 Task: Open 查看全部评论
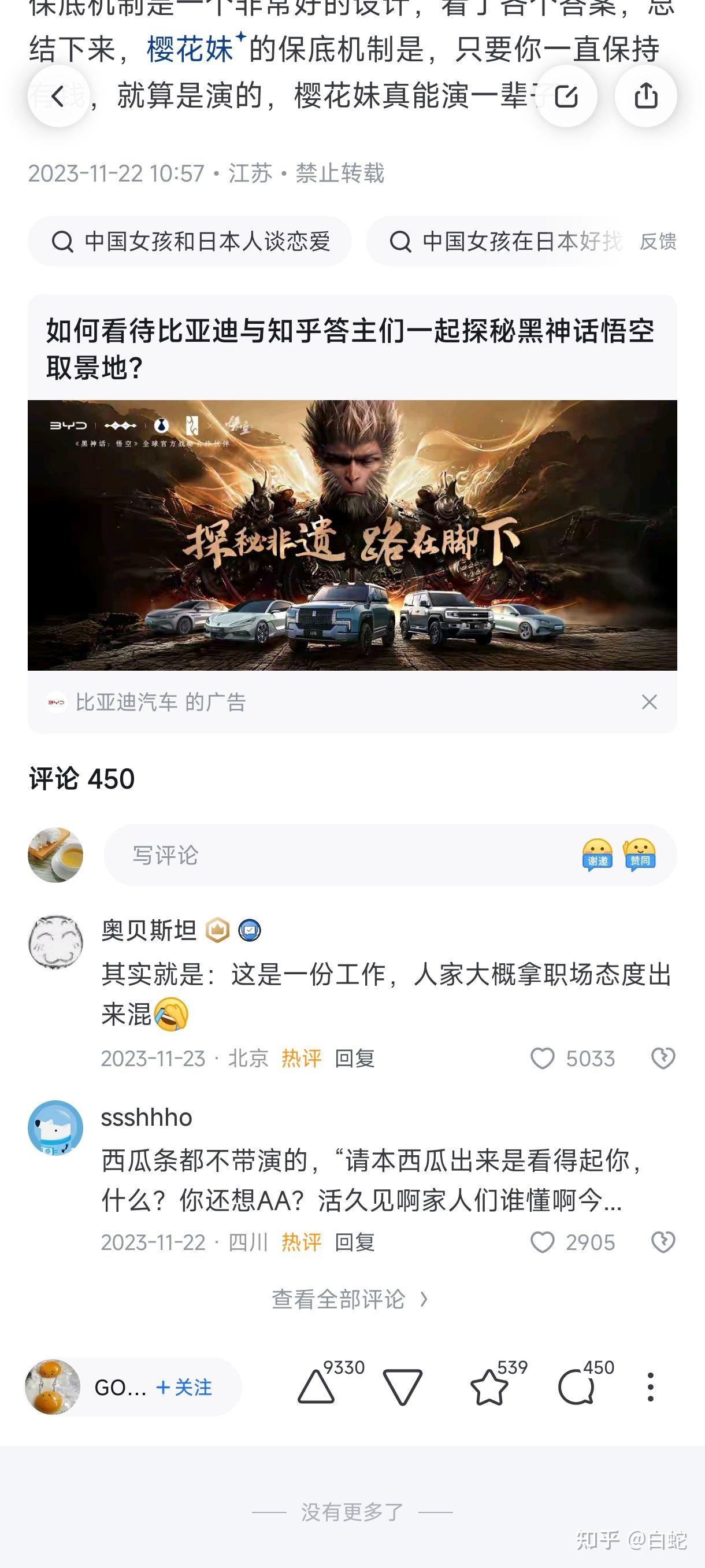350,1300
